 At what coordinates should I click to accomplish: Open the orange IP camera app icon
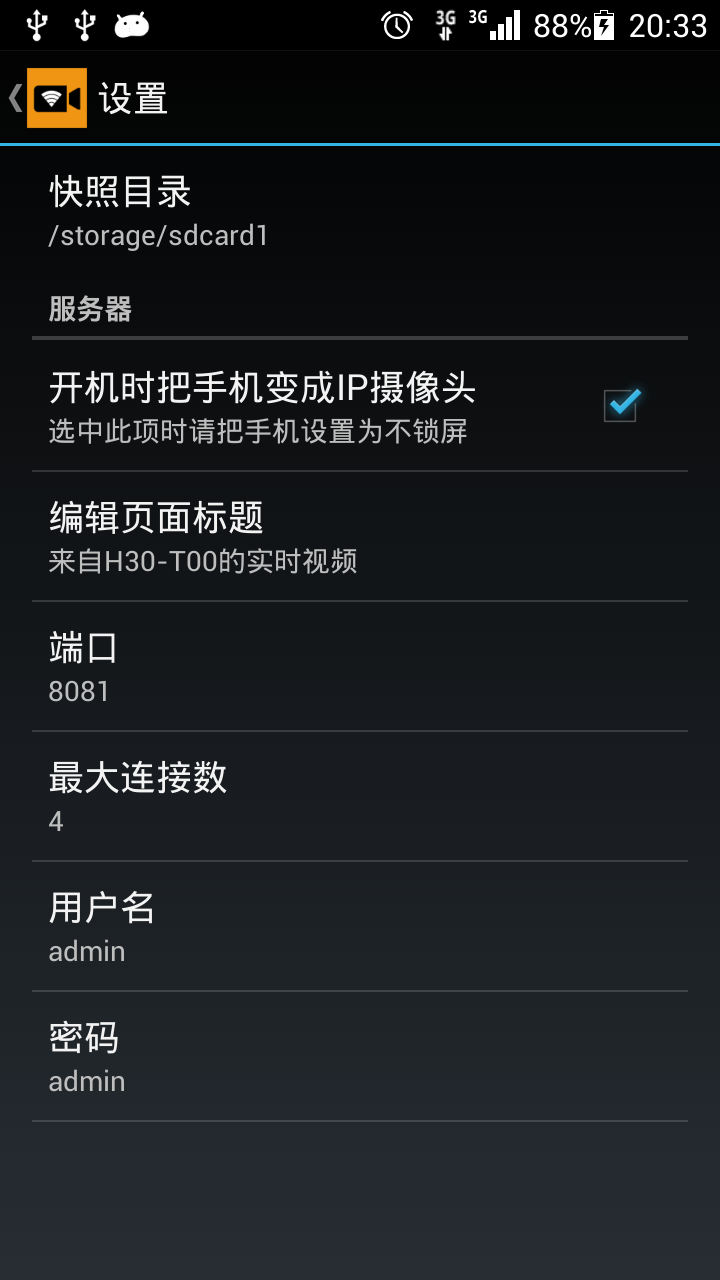(x=55, y=99)
